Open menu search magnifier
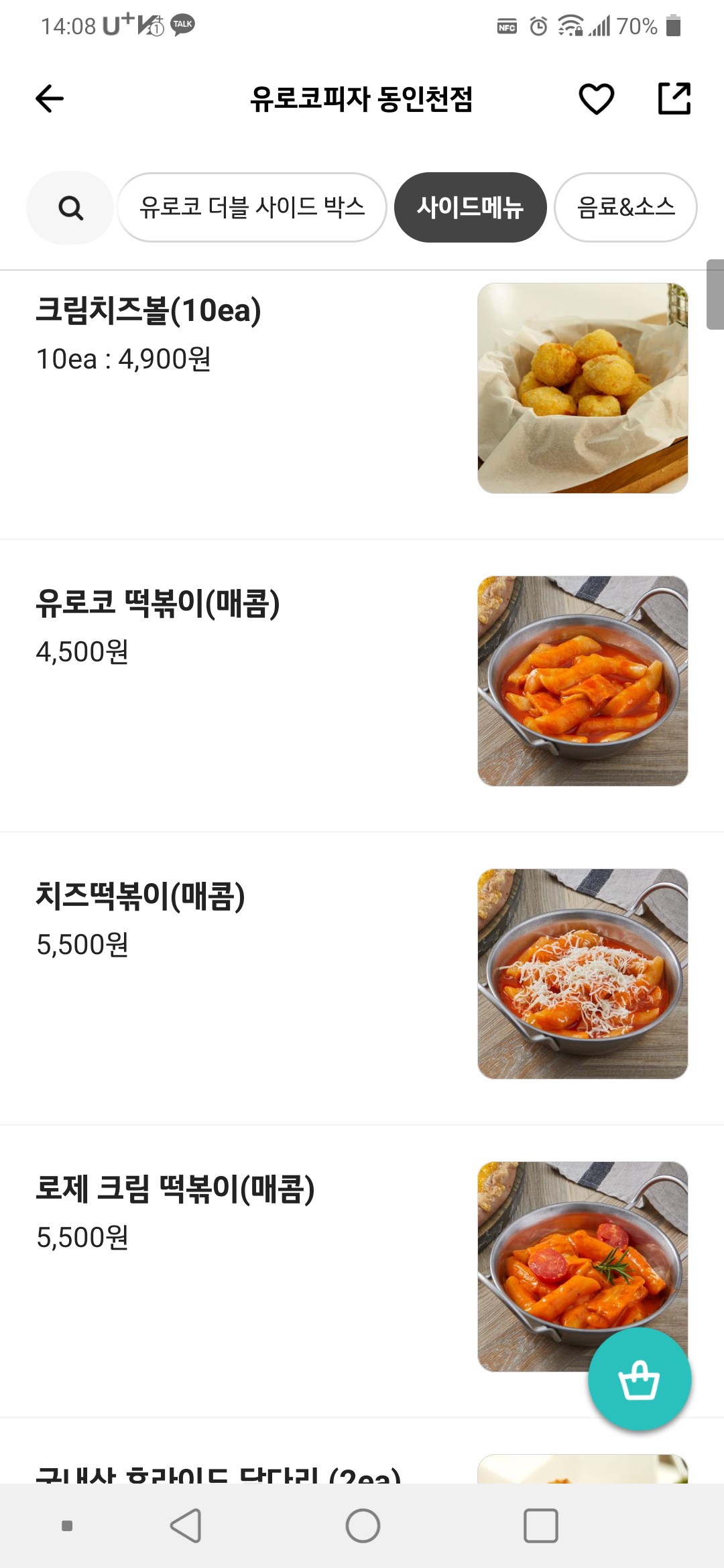This screenshot has height=1568, width=724. [70, 208]
